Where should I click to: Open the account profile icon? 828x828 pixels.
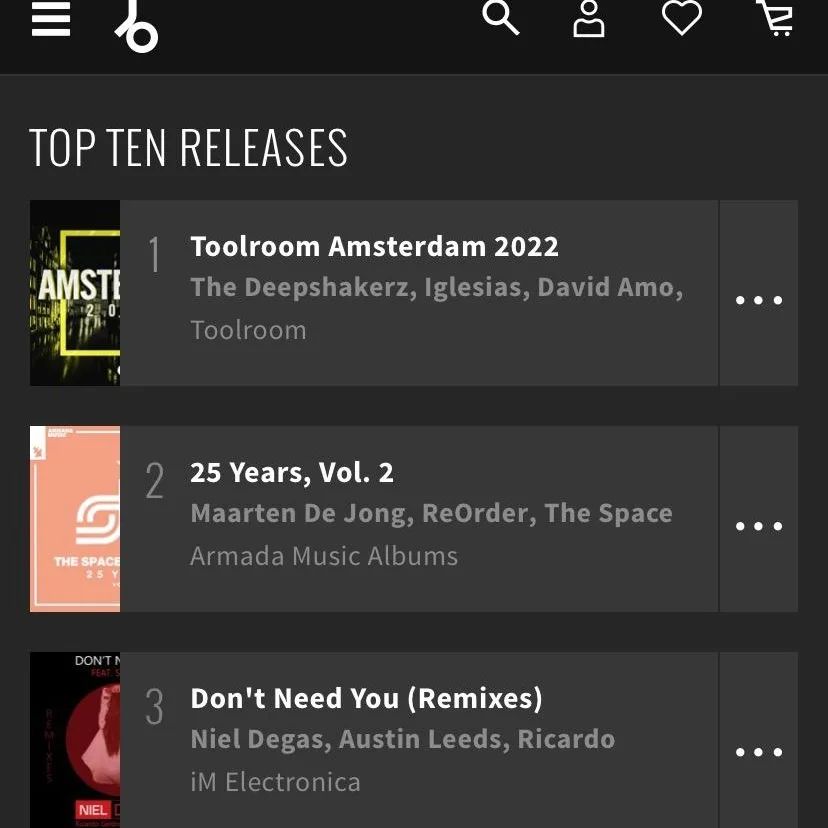pyautogui.click(x=589, y=18)
